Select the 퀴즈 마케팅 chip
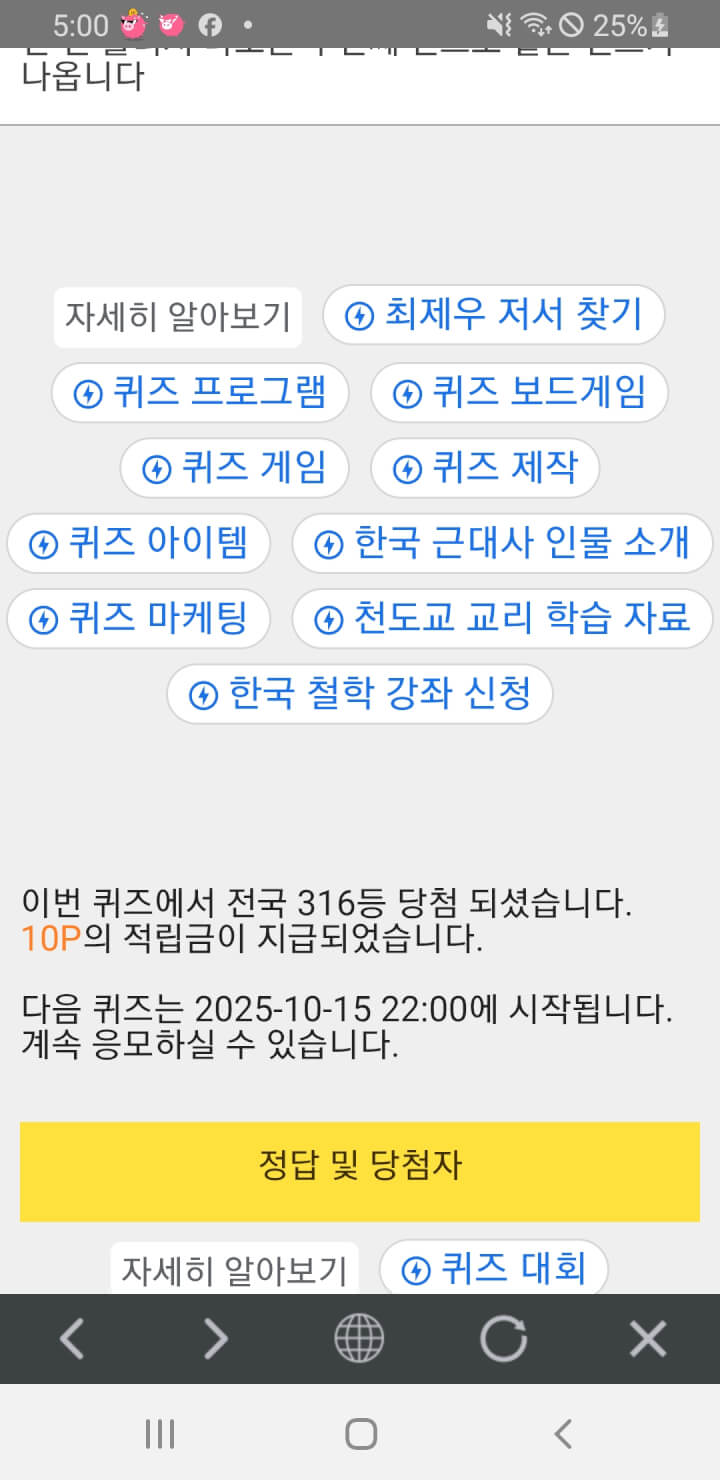Image resolution: width=720 pixels, height=1480 pixels. pyautogui.click(x=138, y=619)
